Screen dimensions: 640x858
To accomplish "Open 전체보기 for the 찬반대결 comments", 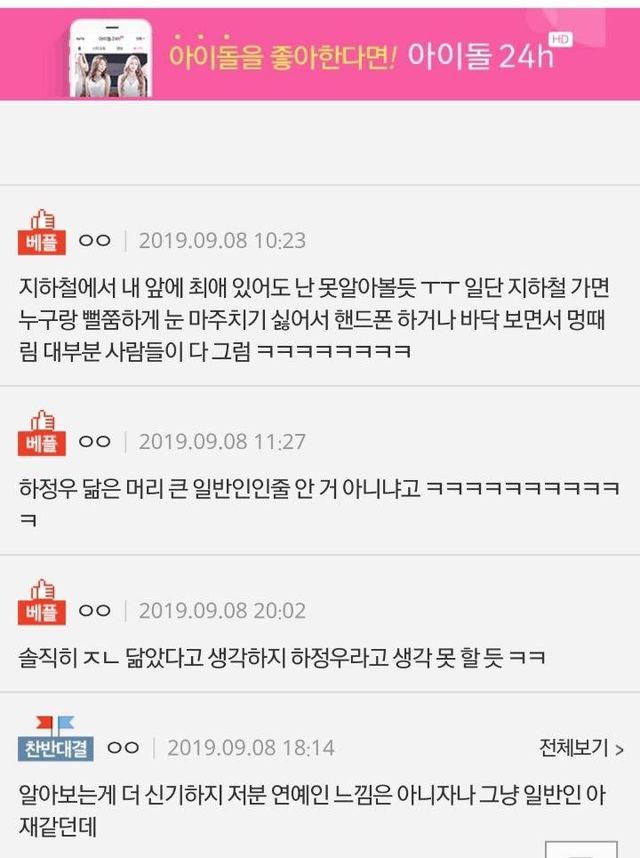I will (581, 747).
